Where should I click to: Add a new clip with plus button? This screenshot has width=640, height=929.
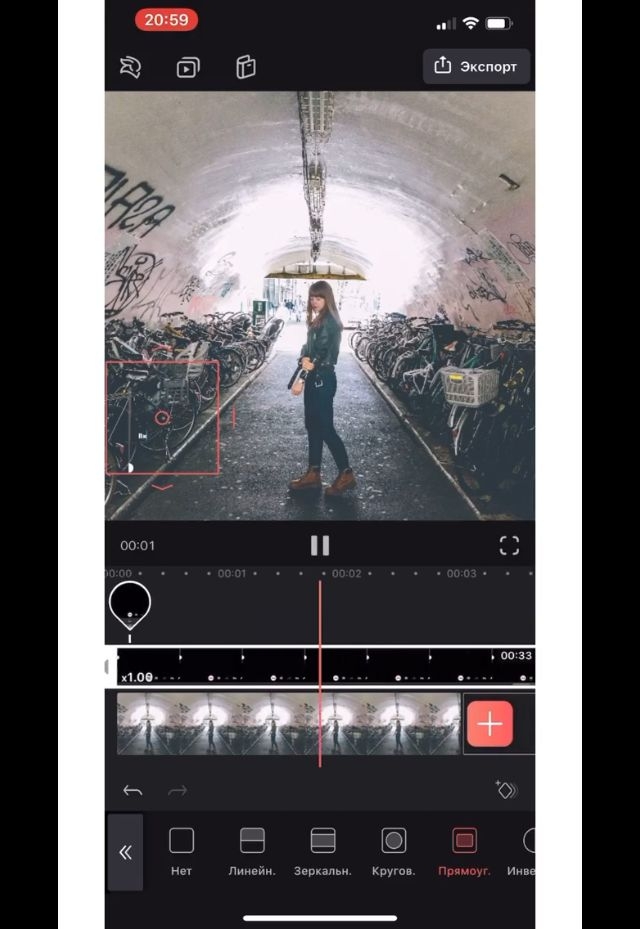point(490,723)
